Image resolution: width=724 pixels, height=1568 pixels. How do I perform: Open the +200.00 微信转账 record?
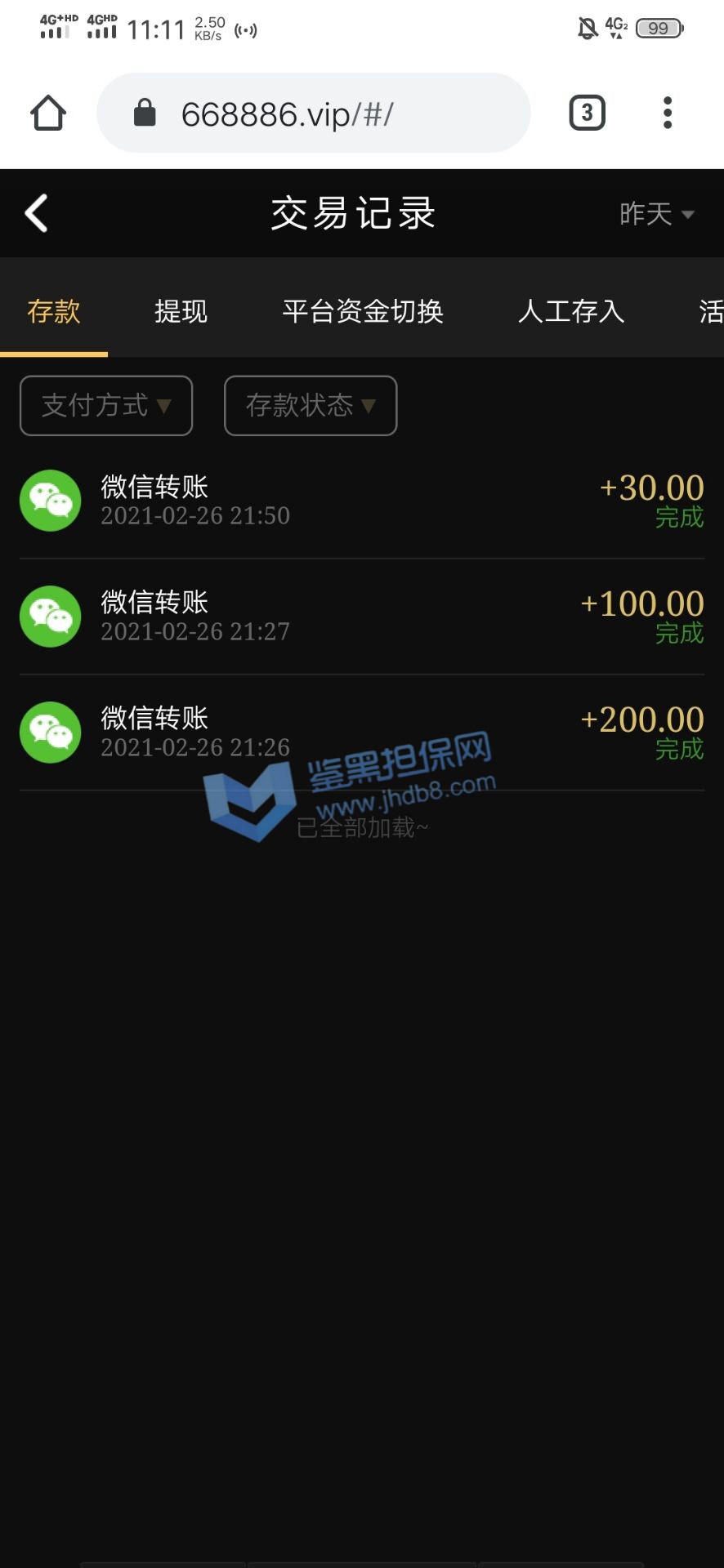pos(361,733)
